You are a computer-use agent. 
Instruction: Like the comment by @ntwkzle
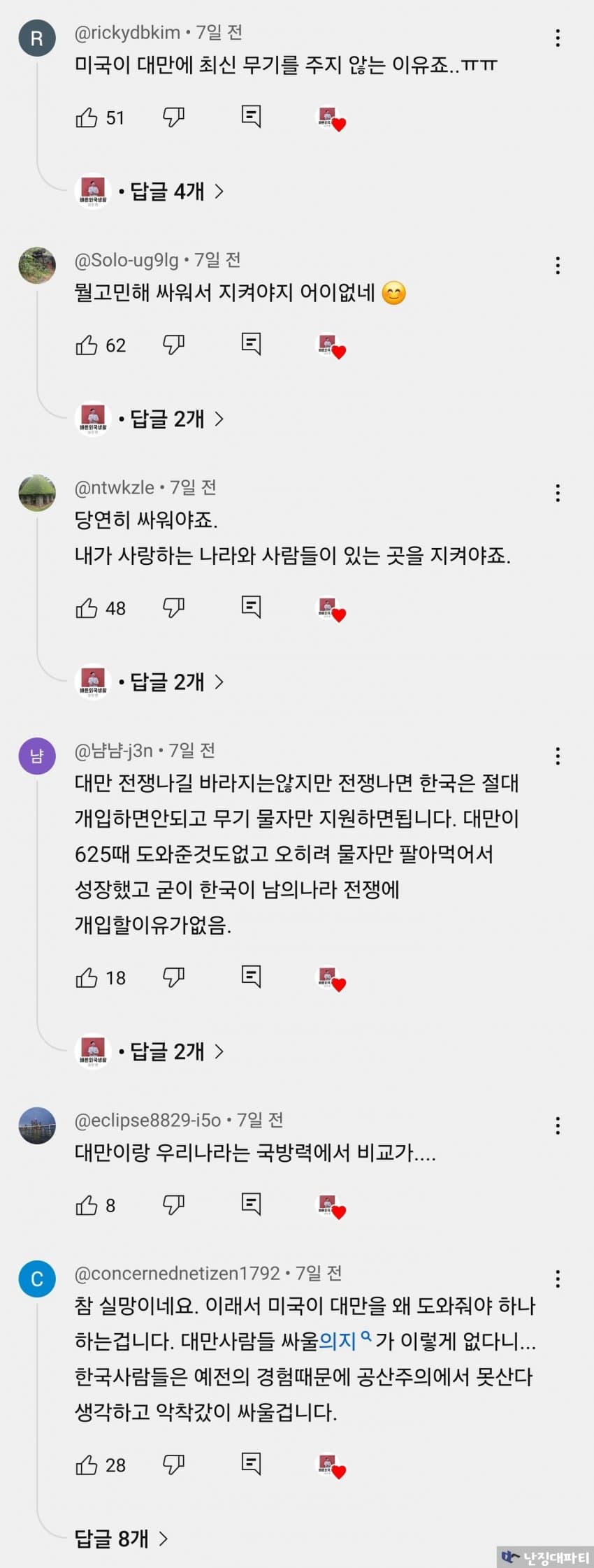[x=87, y=608]
